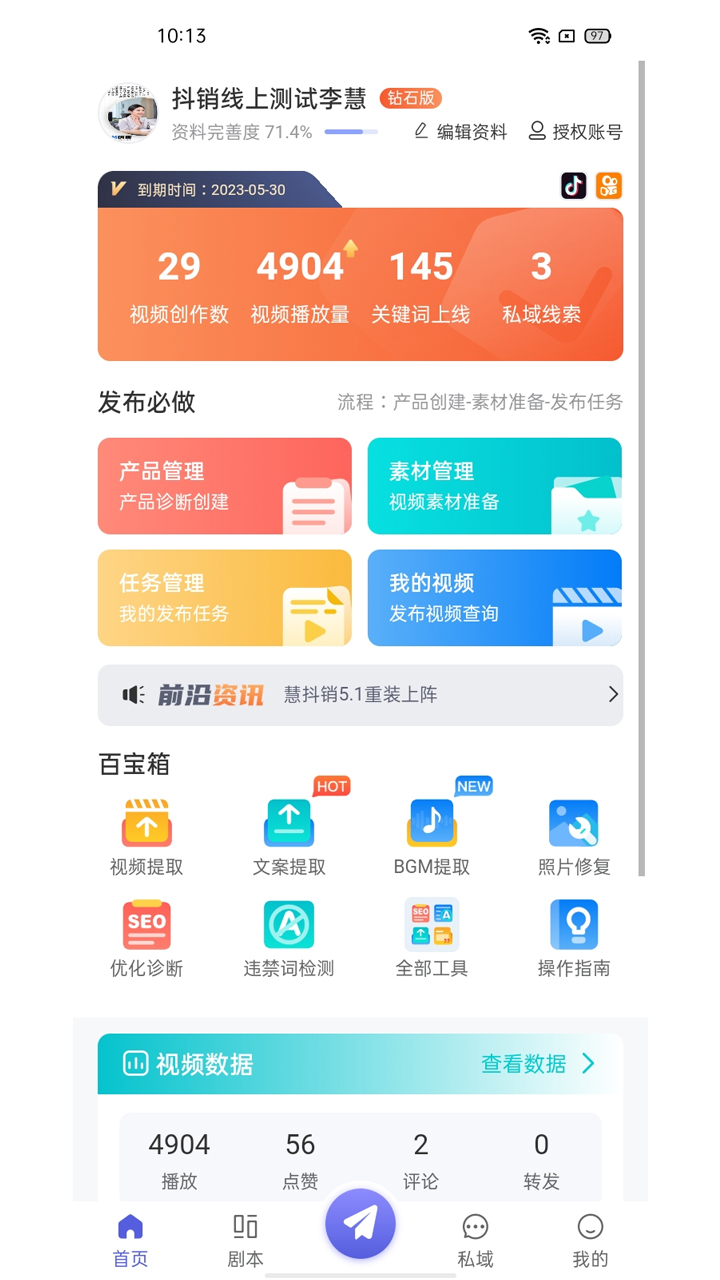Open 编辑资料 to edit profile
The image size is (720, 1280).
pyautogui.click(x=460, y=131)
